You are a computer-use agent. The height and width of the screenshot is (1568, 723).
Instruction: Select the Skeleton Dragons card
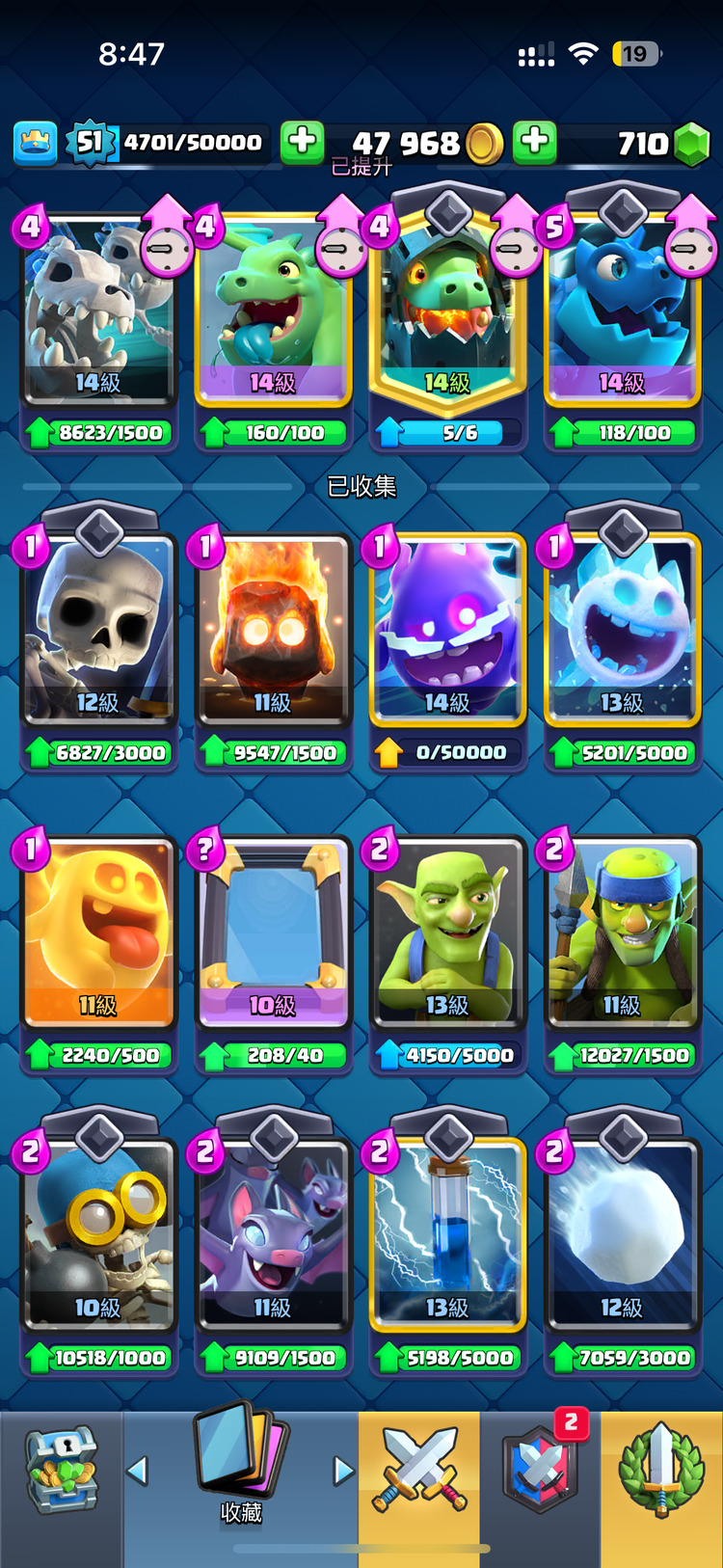pyautogui.click(x=98, y=309)
